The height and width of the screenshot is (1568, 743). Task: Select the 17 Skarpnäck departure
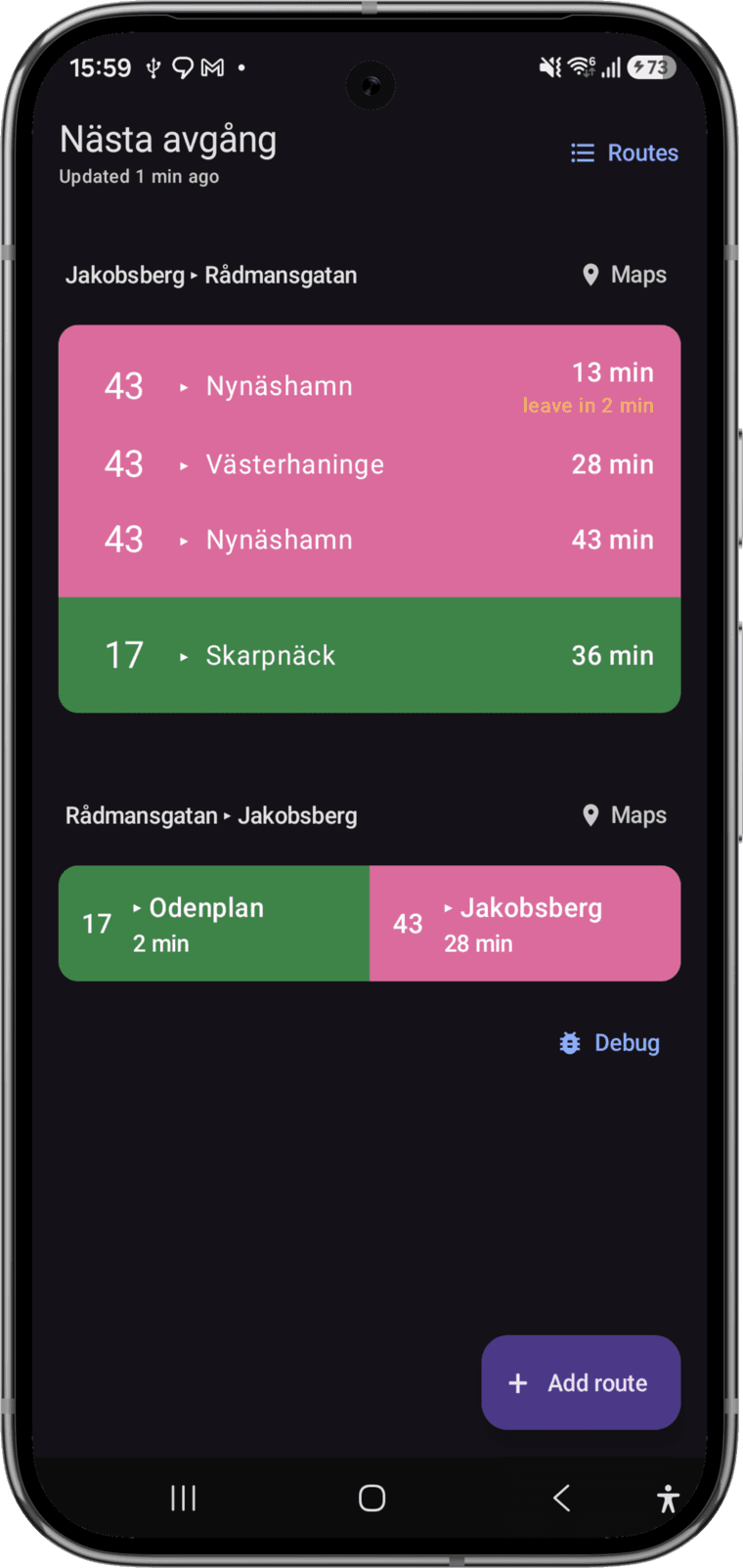click(x=370, y=655)
